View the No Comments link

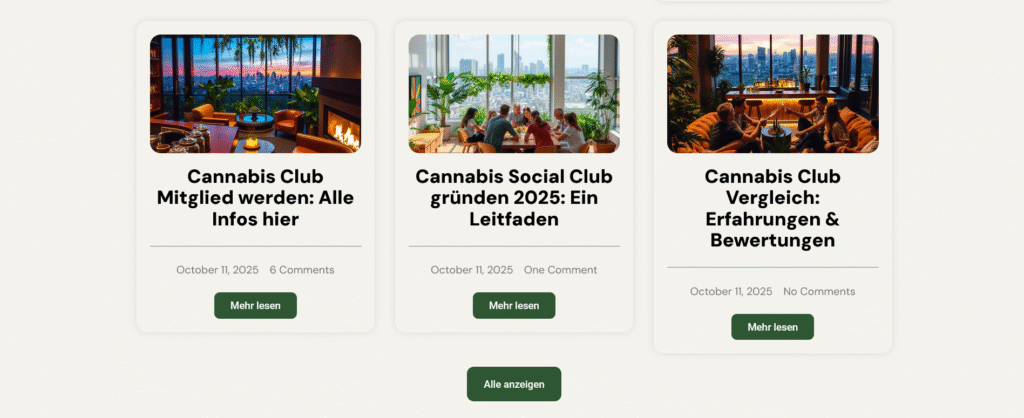pos(819,292)
